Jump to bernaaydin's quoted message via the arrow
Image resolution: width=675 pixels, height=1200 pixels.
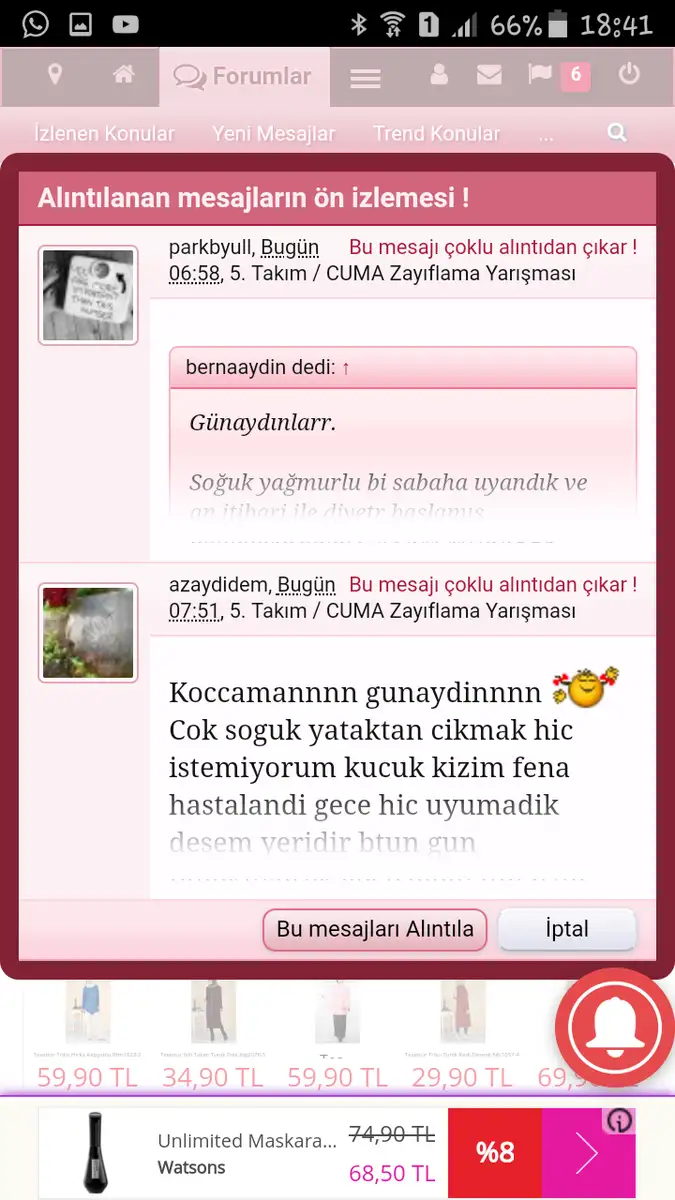[x=346, y=368]
